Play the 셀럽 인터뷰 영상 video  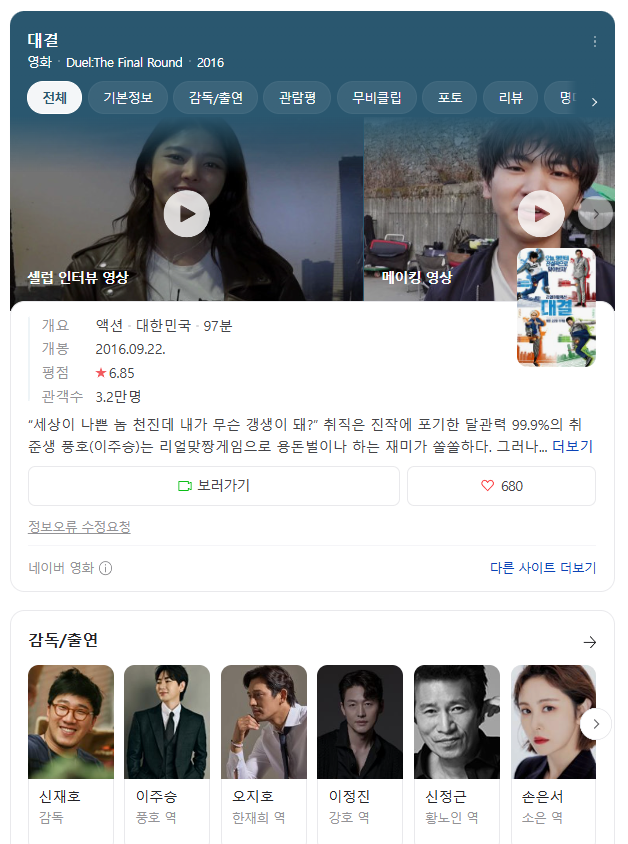point(187,214)
